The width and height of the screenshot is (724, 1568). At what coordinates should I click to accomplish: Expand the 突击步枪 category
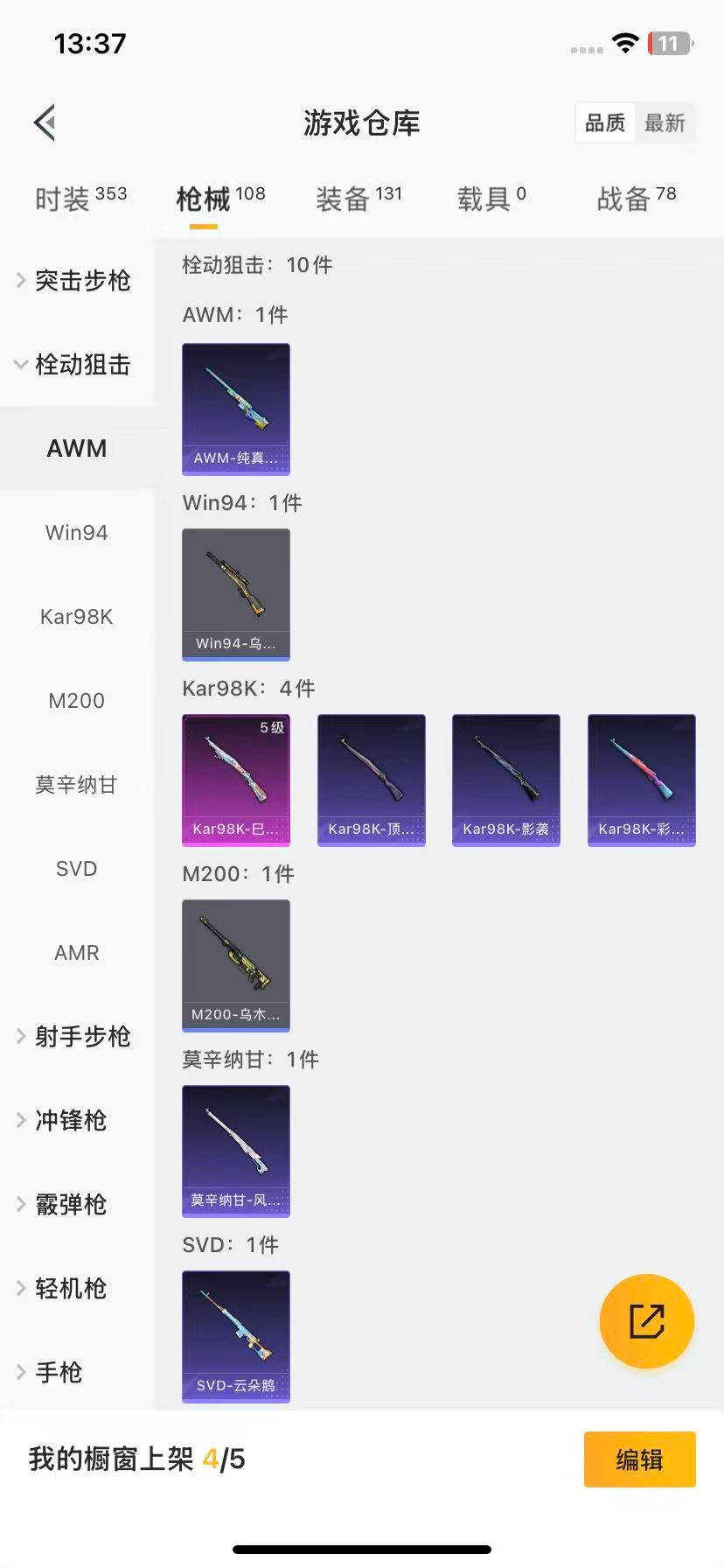(77, 280)
